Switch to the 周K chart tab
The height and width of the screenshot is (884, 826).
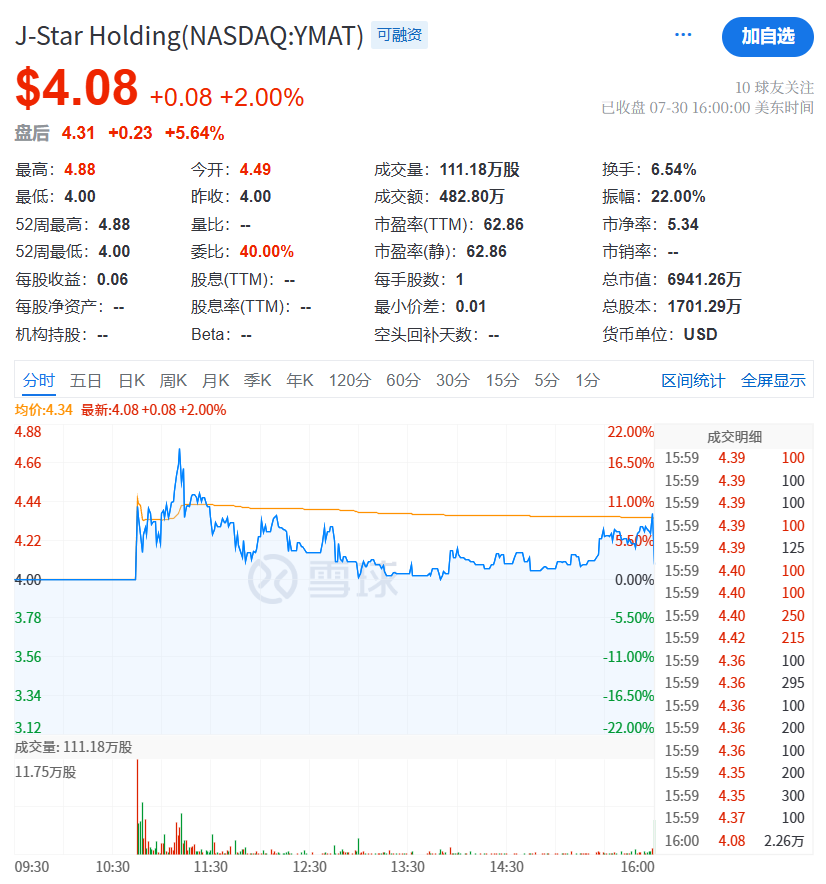(173, 380)
